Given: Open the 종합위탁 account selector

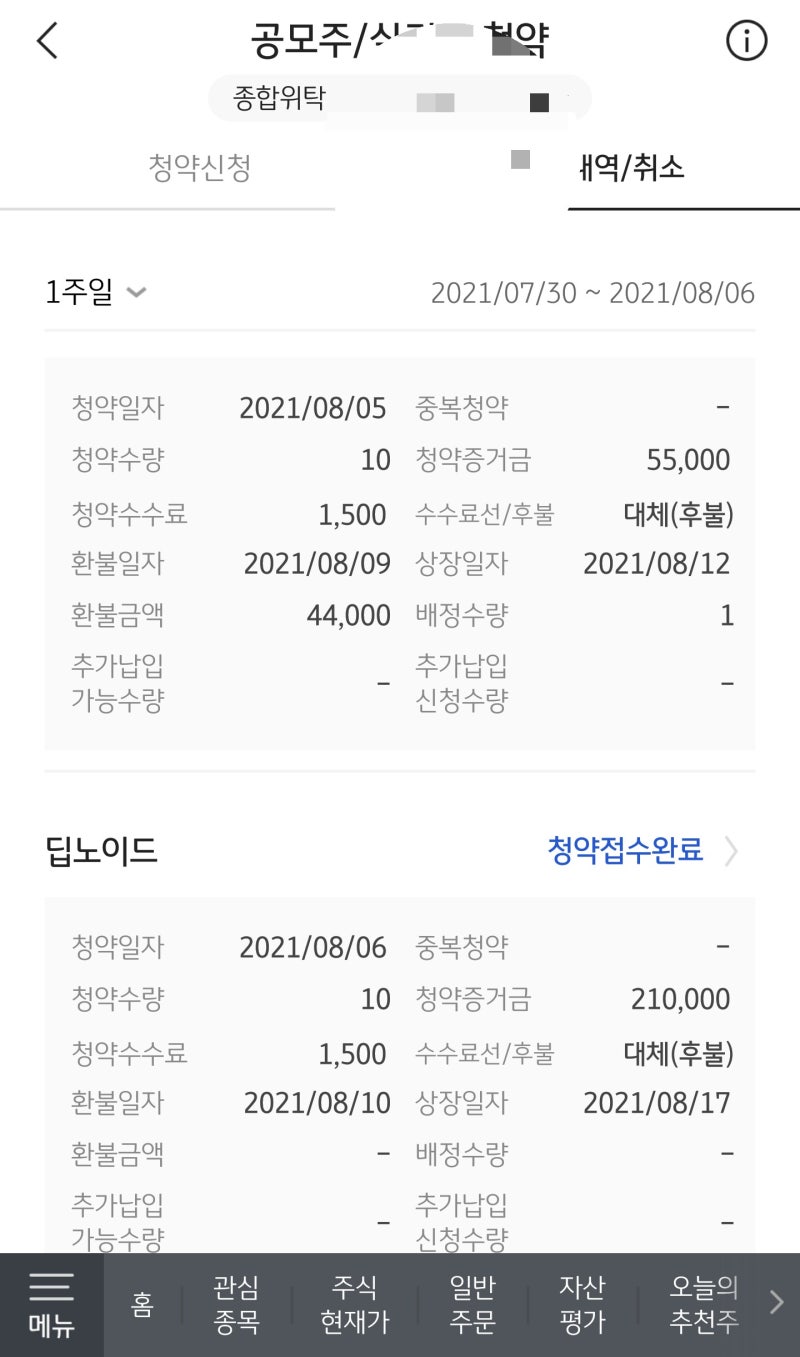Looking at the screenshot, I should point(400,99).
